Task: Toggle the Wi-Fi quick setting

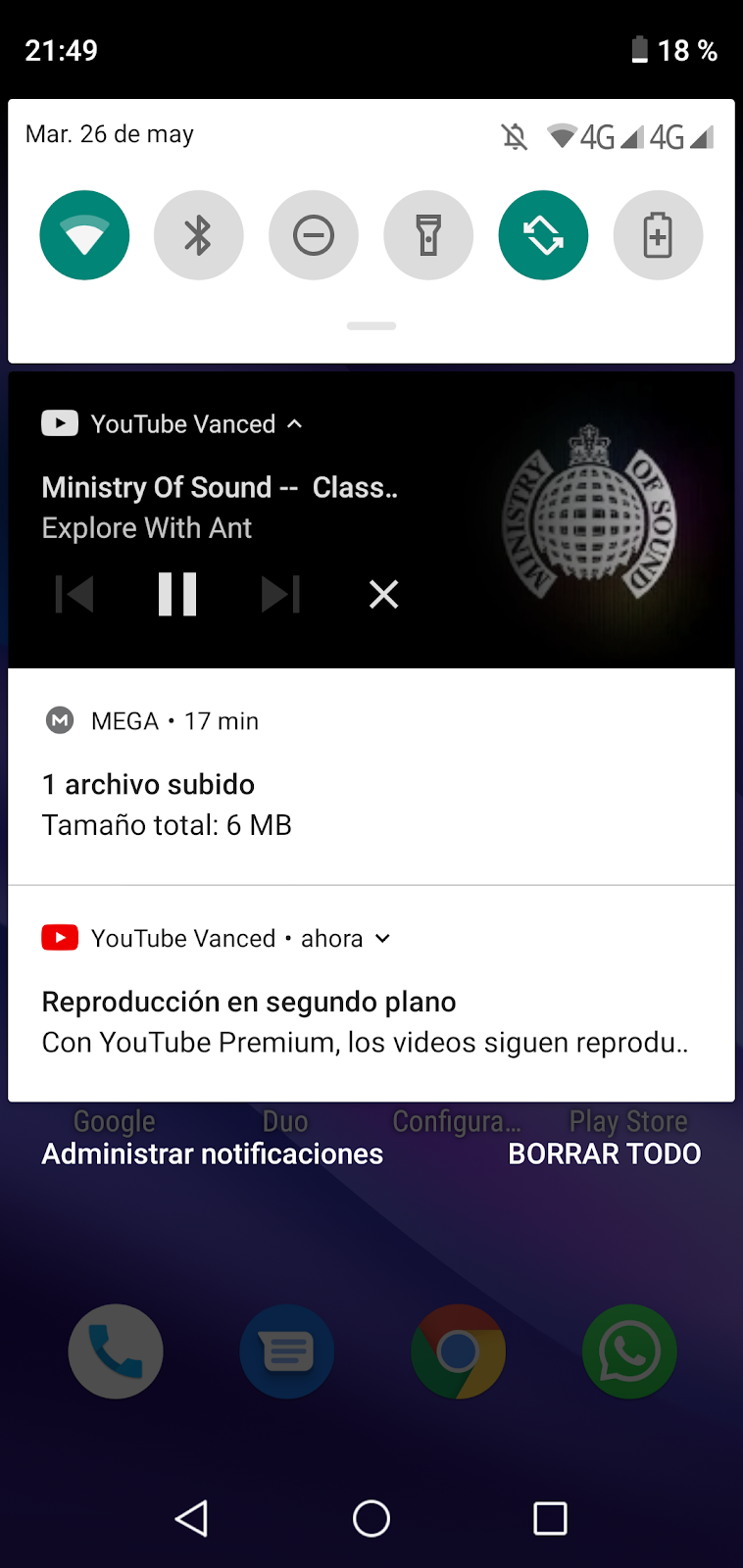Action: click(84, 235)
